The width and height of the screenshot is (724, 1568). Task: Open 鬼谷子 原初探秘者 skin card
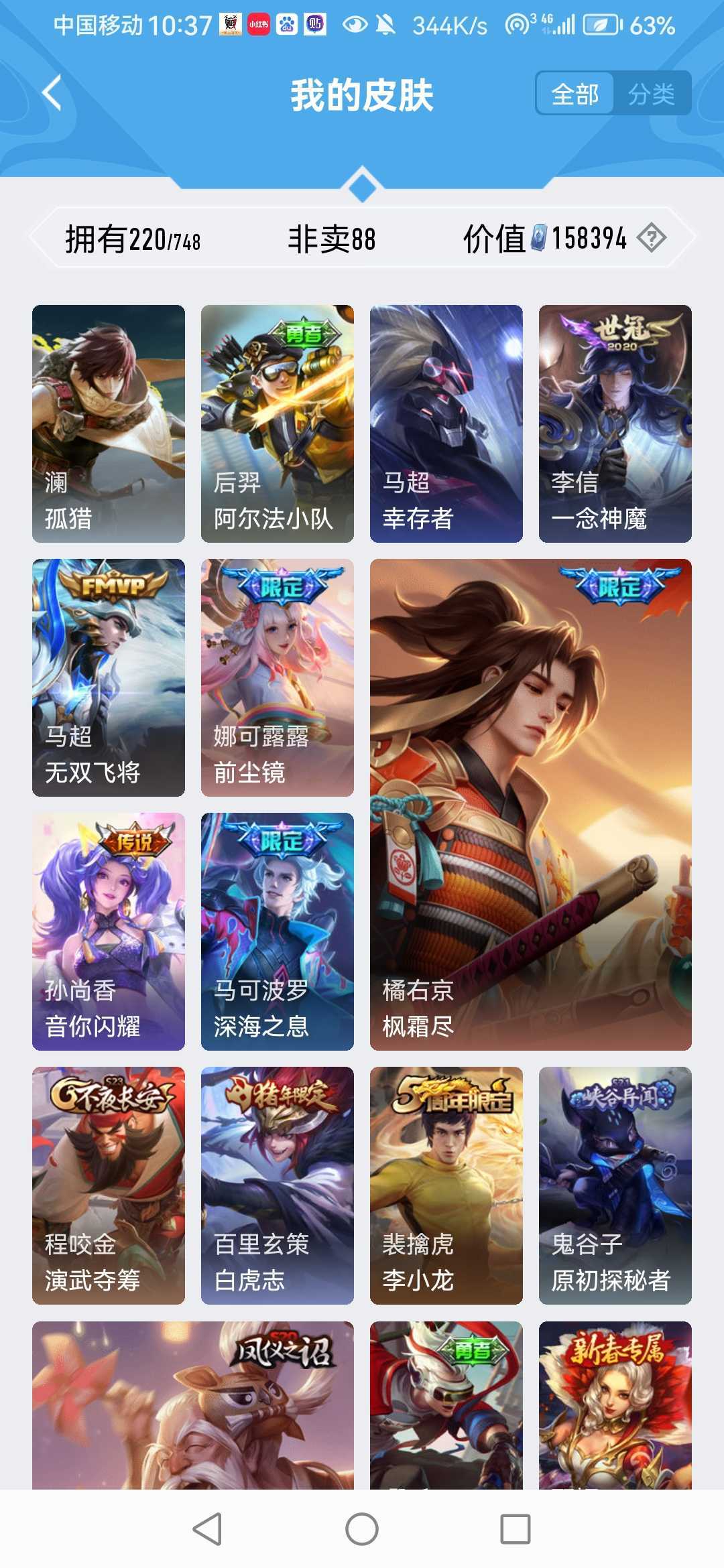click(x=615, y=1185)
